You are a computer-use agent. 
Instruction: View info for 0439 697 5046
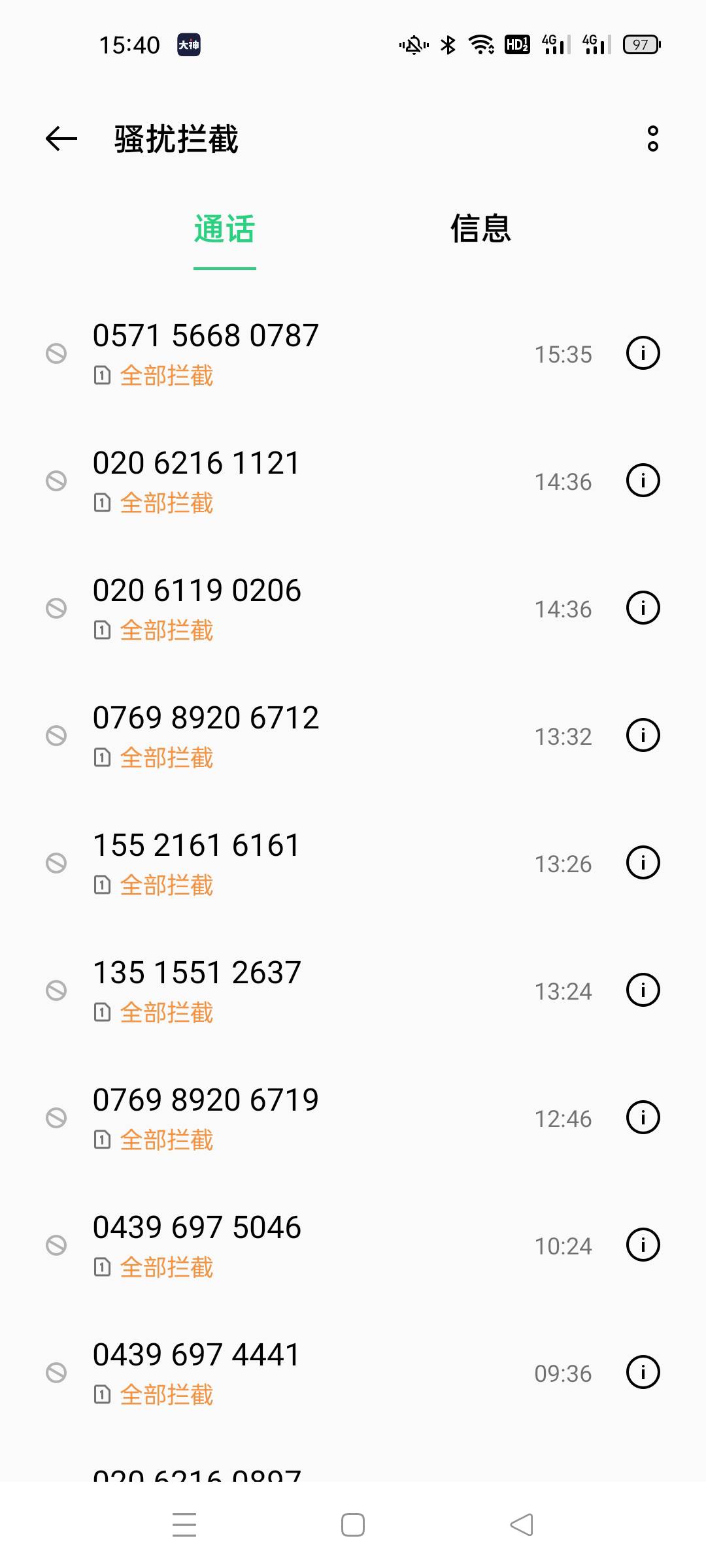click(643, 1245)
